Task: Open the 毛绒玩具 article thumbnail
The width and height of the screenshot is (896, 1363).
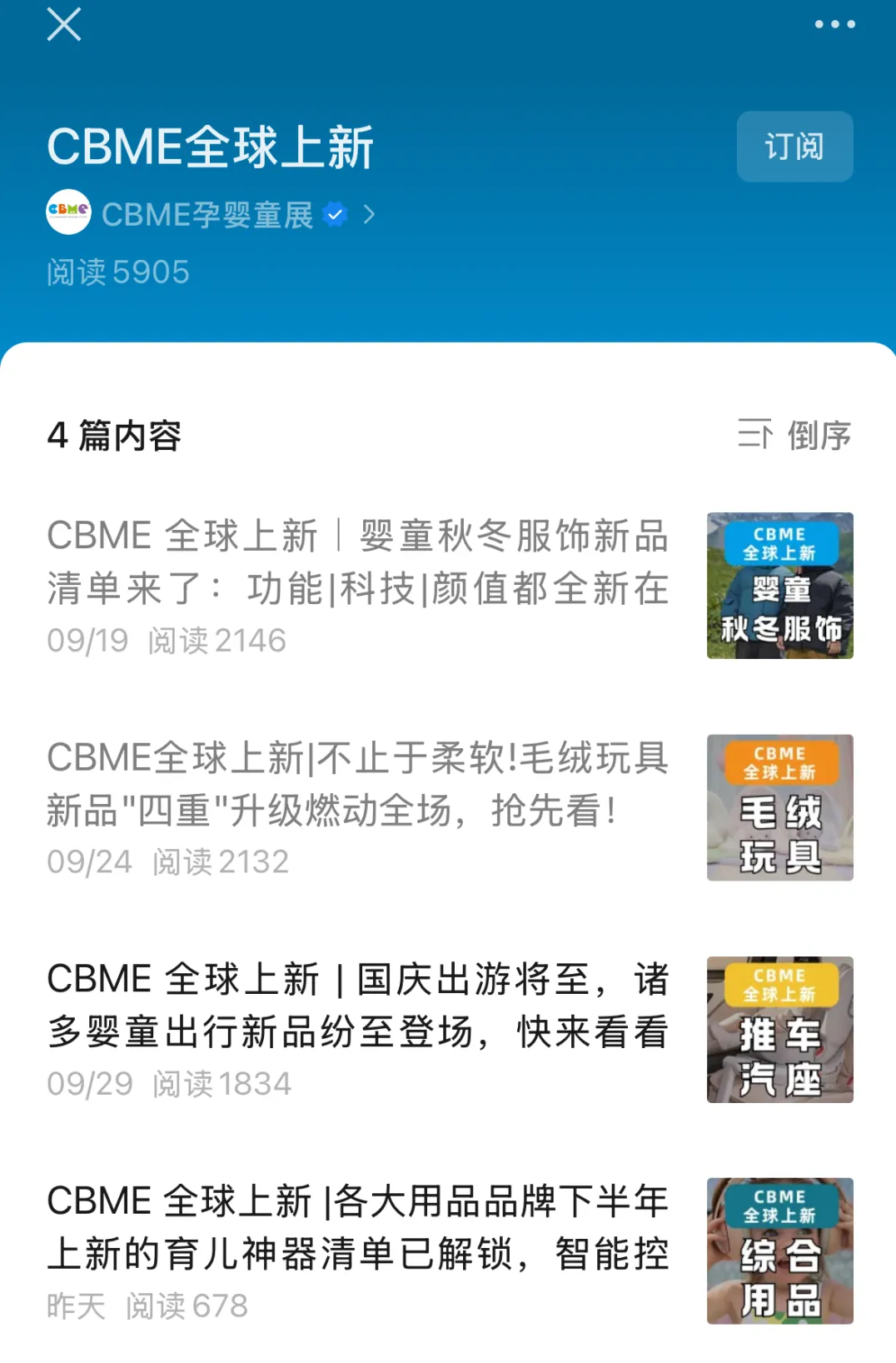Action: (779, 806)
